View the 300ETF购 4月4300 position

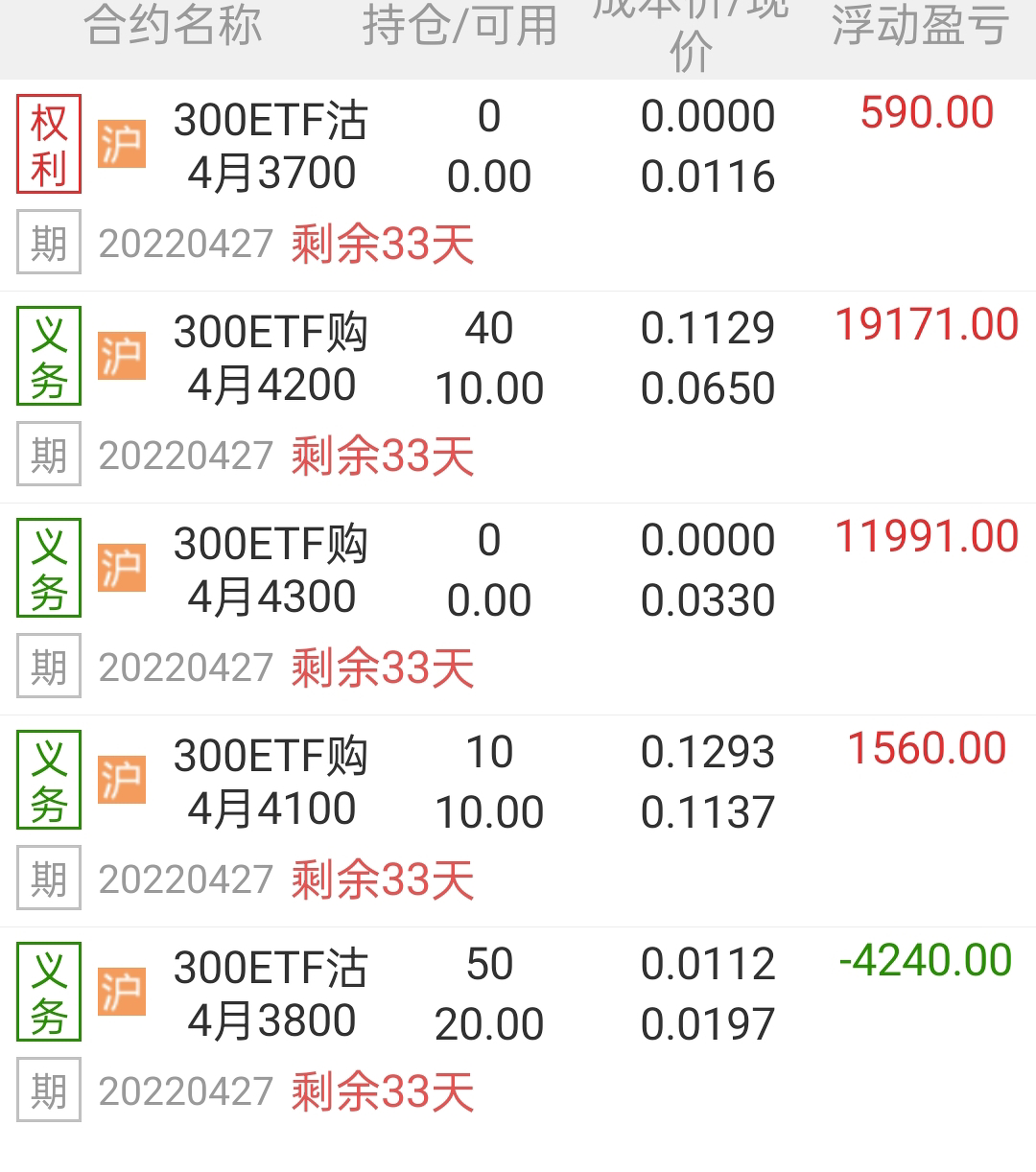(x=271, y=570)
